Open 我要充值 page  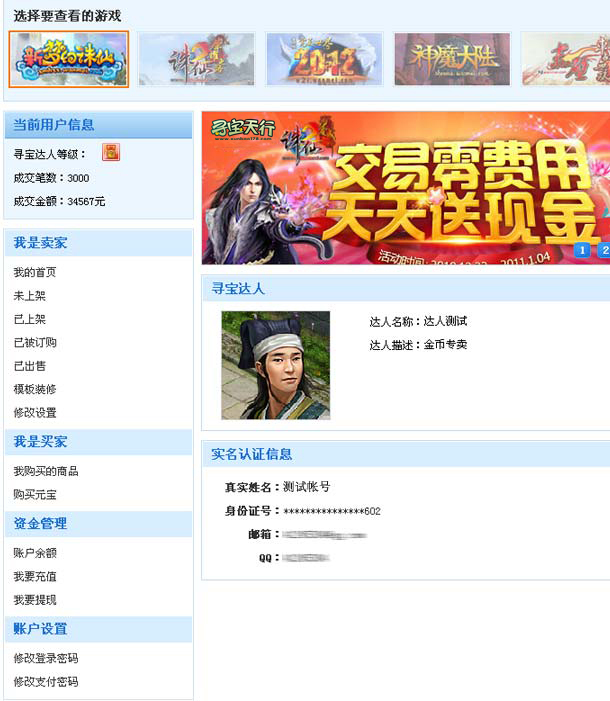pyautogui.click(x=35, y=576)
